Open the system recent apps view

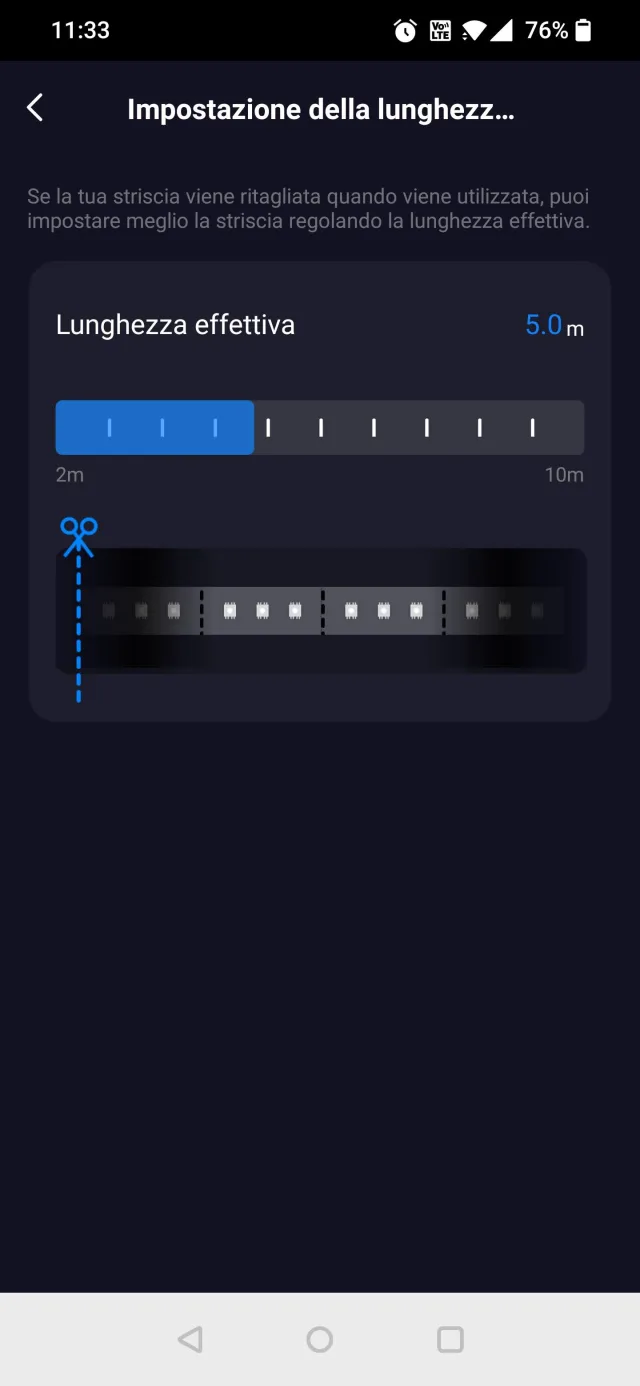[450, 1339]
